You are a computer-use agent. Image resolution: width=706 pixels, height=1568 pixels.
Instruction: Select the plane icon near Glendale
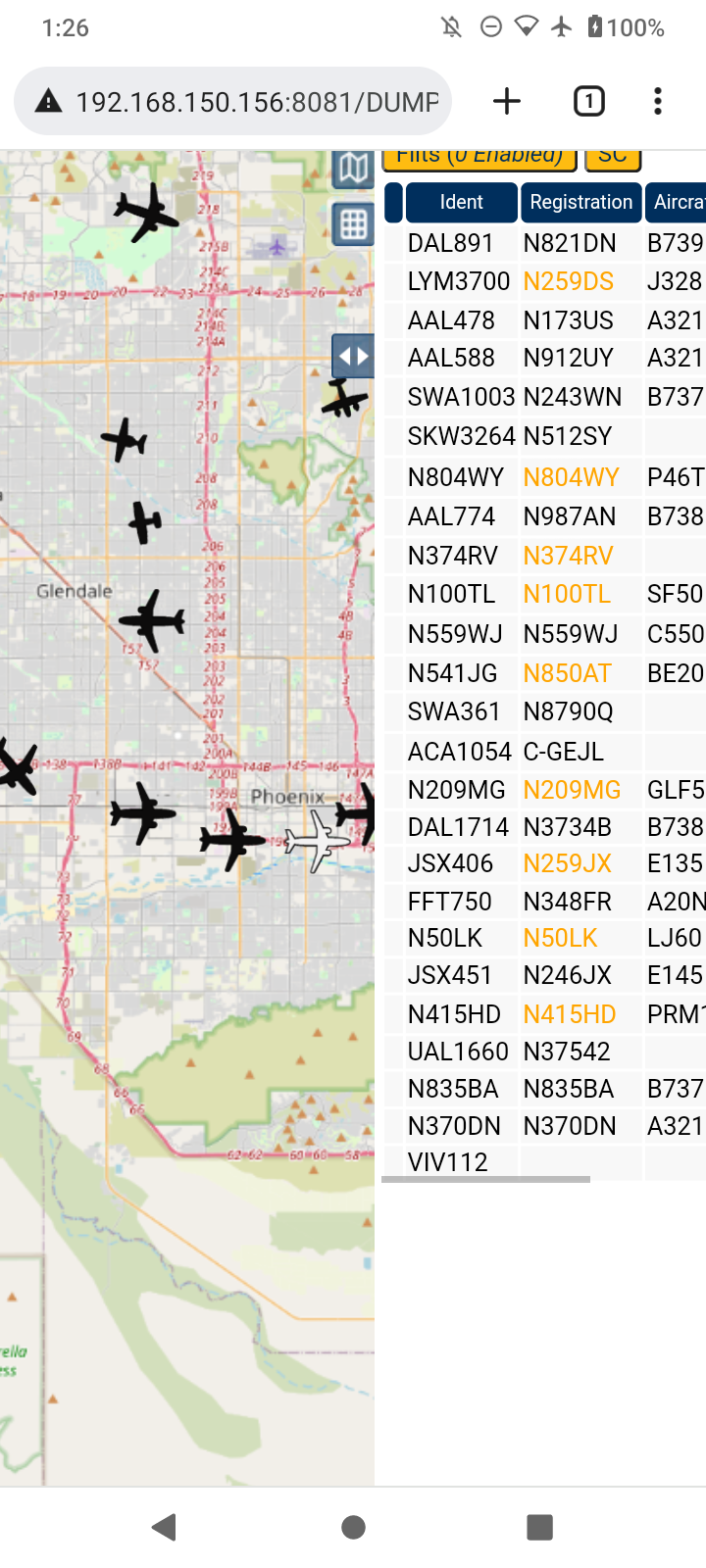[152, 620]
